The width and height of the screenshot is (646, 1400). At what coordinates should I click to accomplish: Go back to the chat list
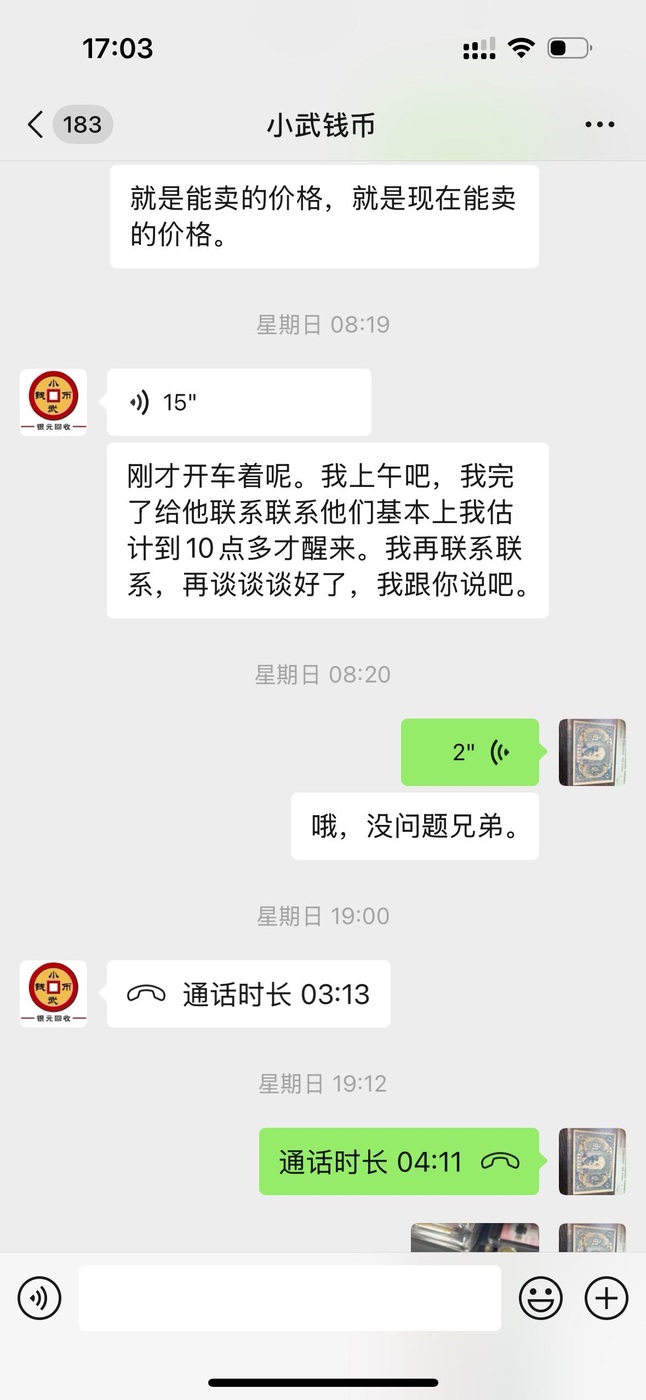coord(36,125)
